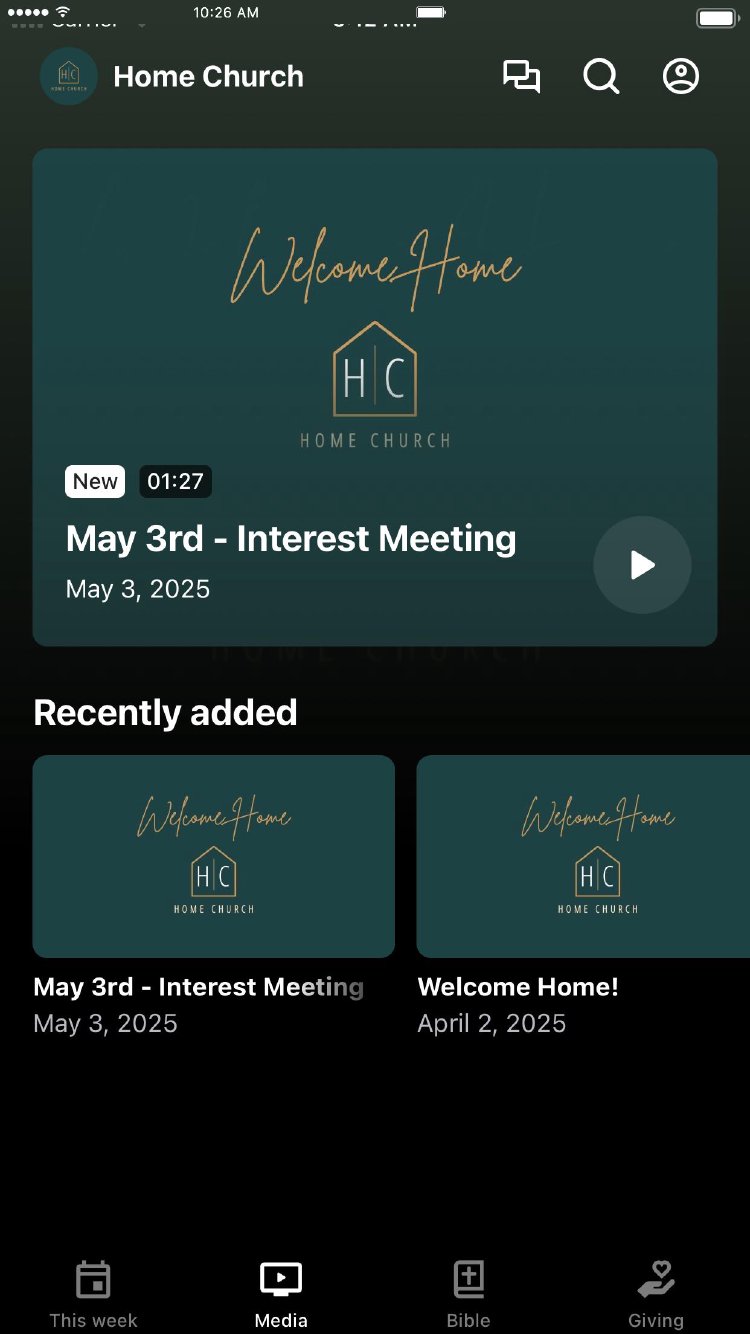Open the user profile icon
Image resolution: width=750 pixels, height=1334 pixels.
tap(681, 77)
